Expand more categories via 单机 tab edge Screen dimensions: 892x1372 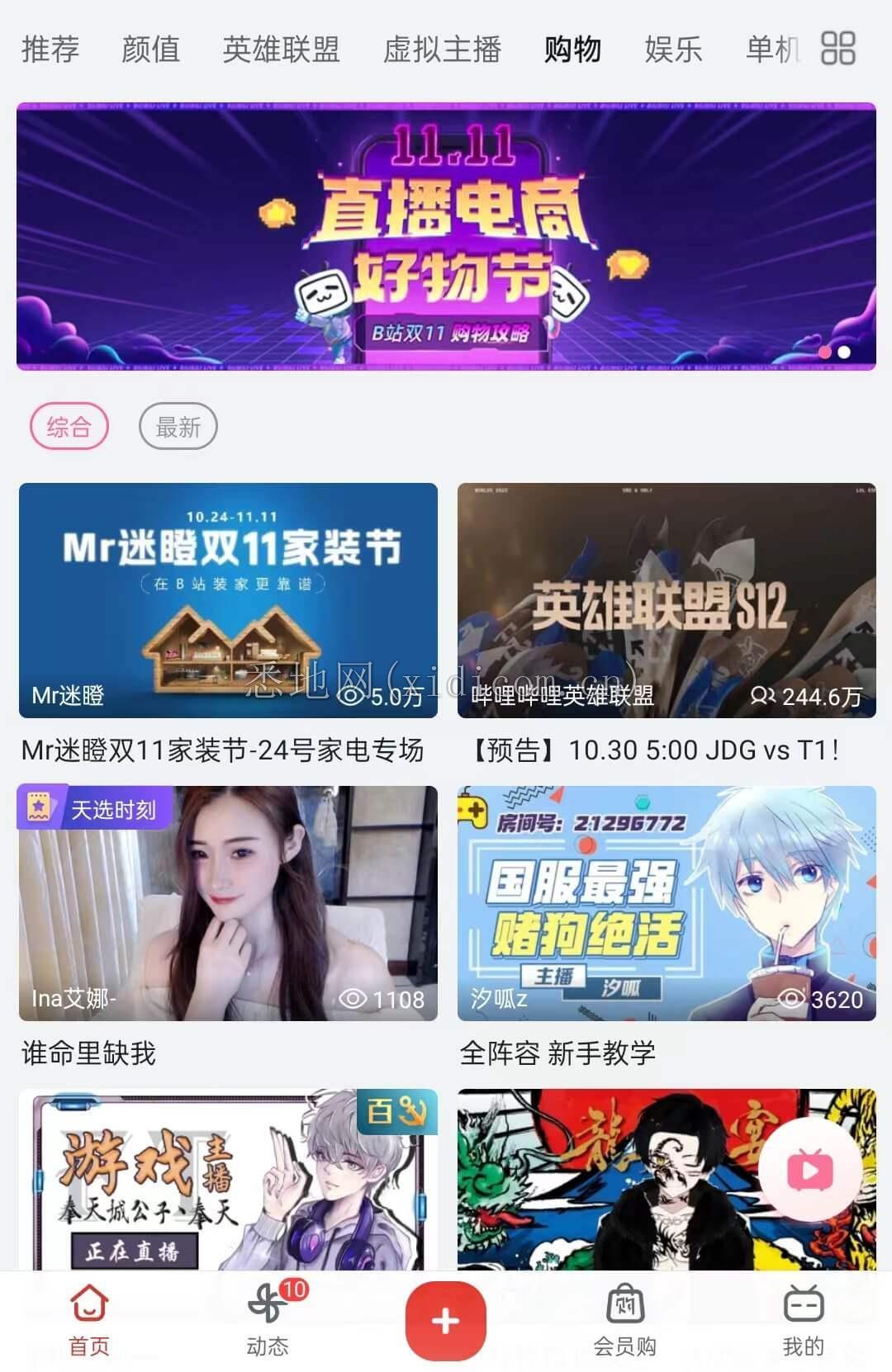[x=771, y=50]
